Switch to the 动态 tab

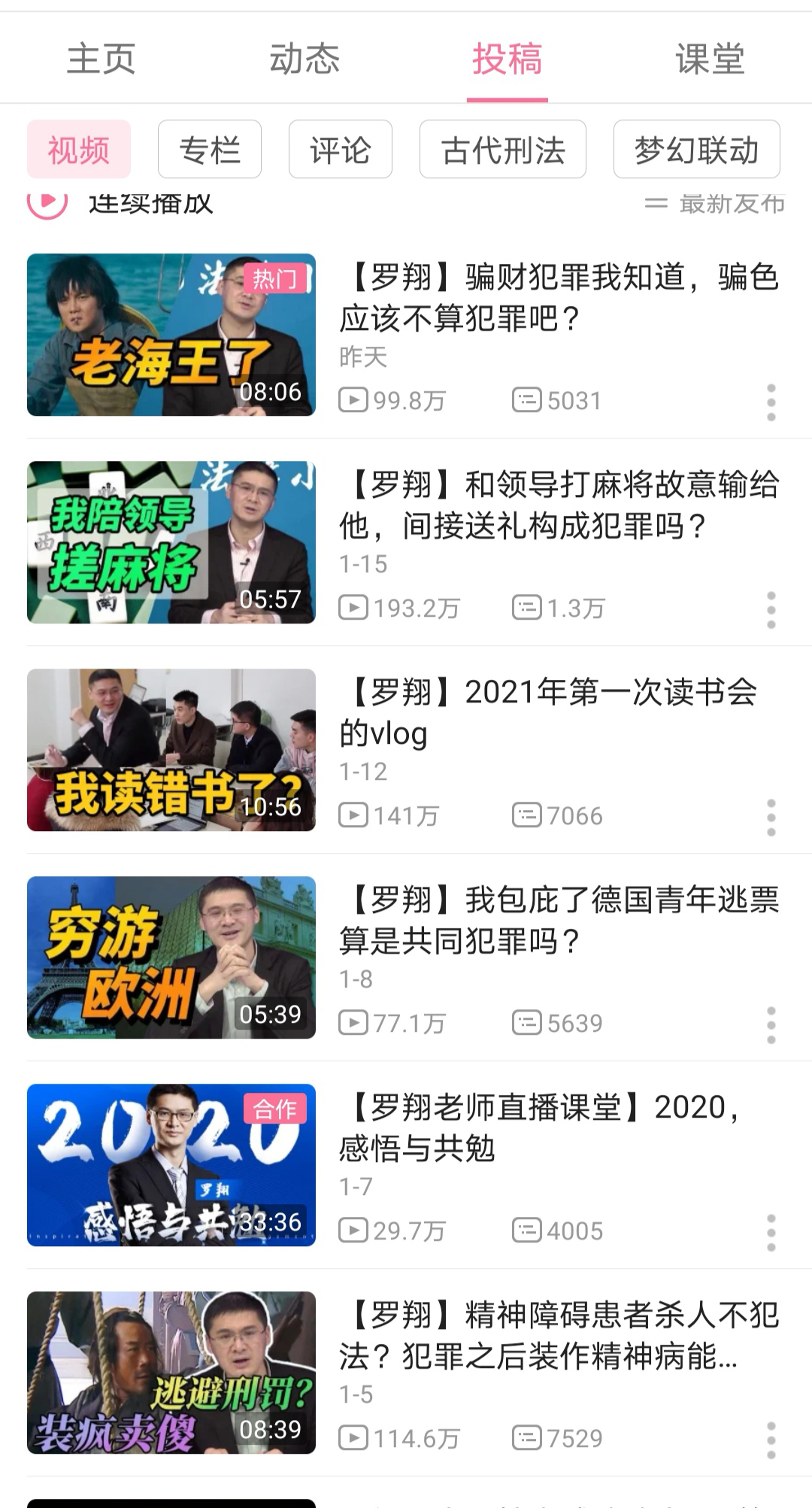click(304, 60)
